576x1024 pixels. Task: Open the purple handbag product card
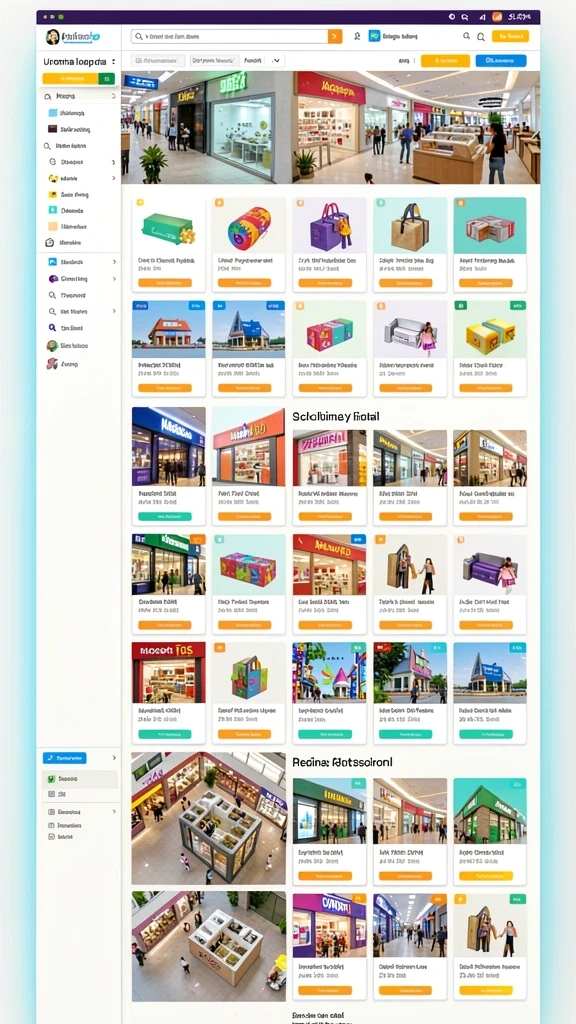[x=329, y=244]
